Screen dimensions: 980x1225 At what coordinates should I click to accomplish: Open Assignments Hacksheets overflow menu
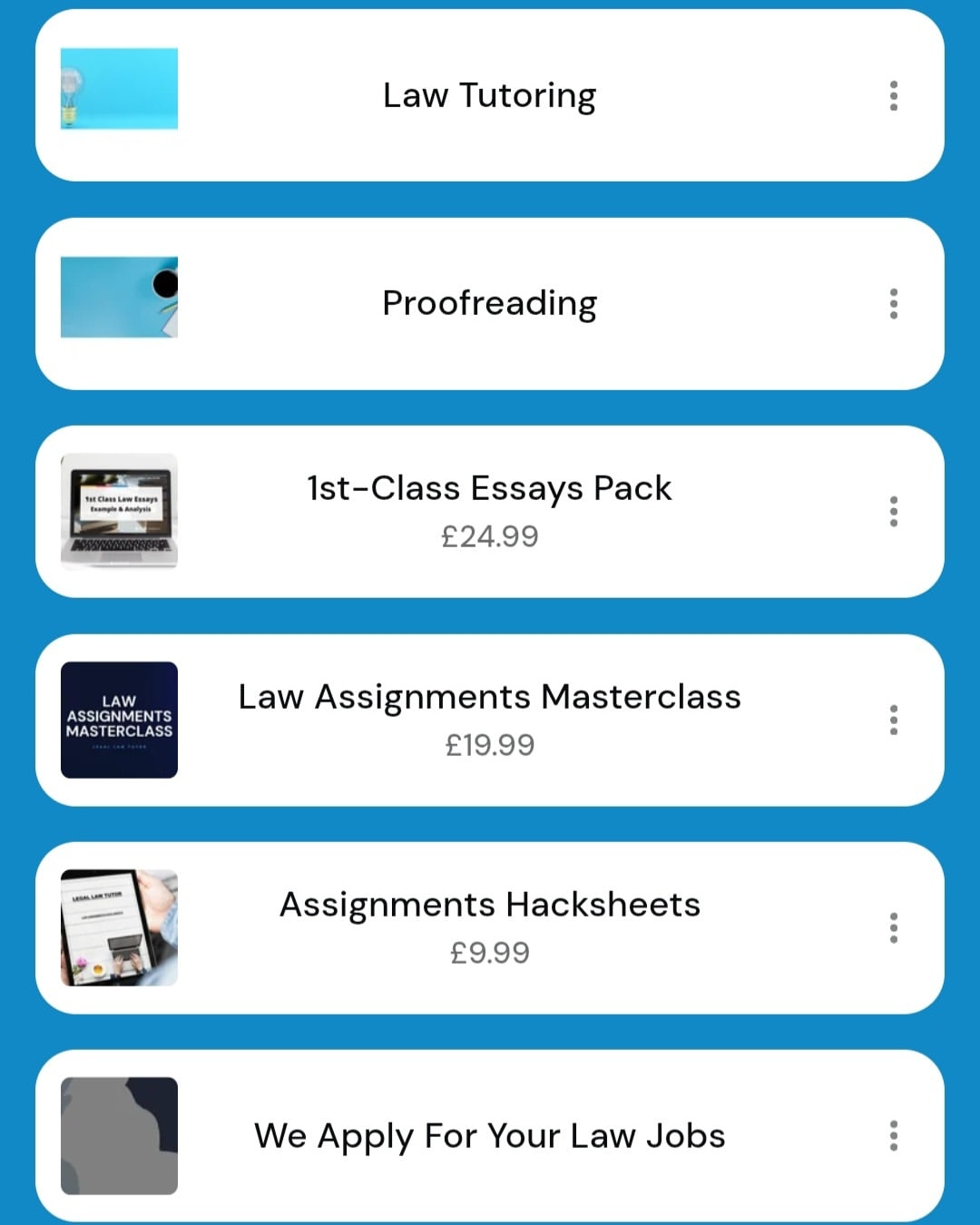894,926
